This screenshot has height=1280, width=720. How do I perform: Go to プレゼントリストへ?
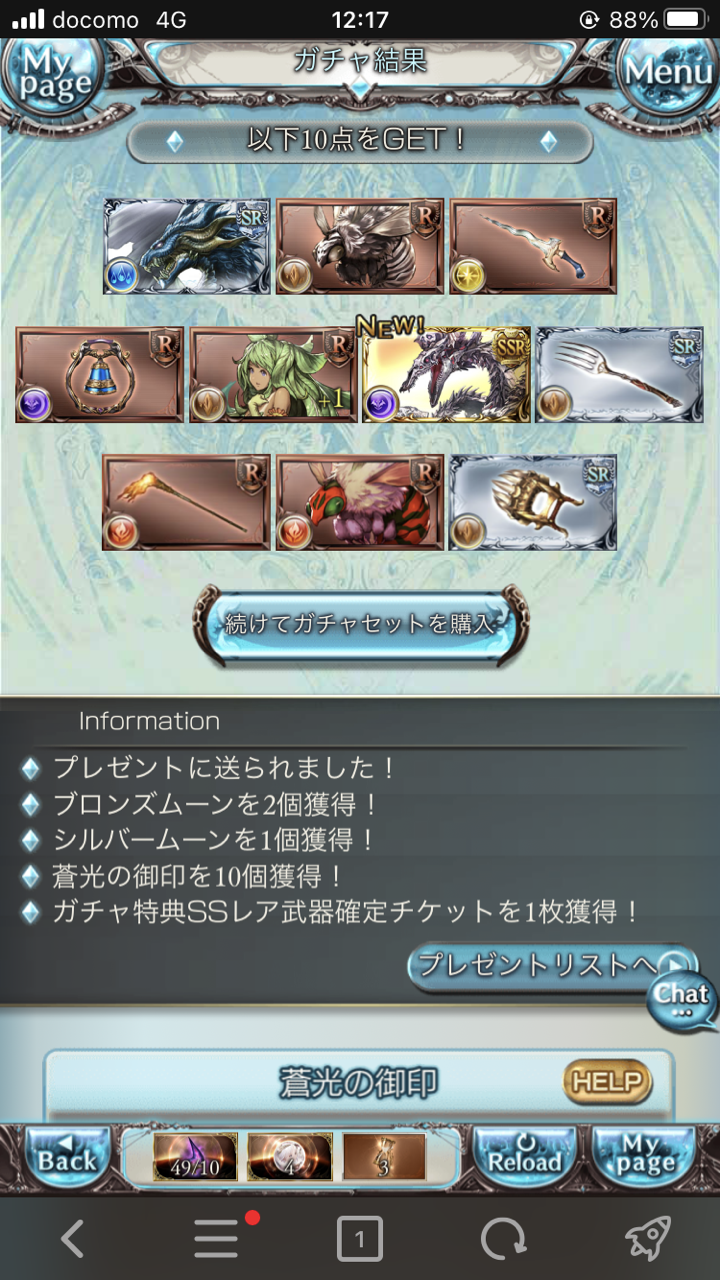point(552,965)
